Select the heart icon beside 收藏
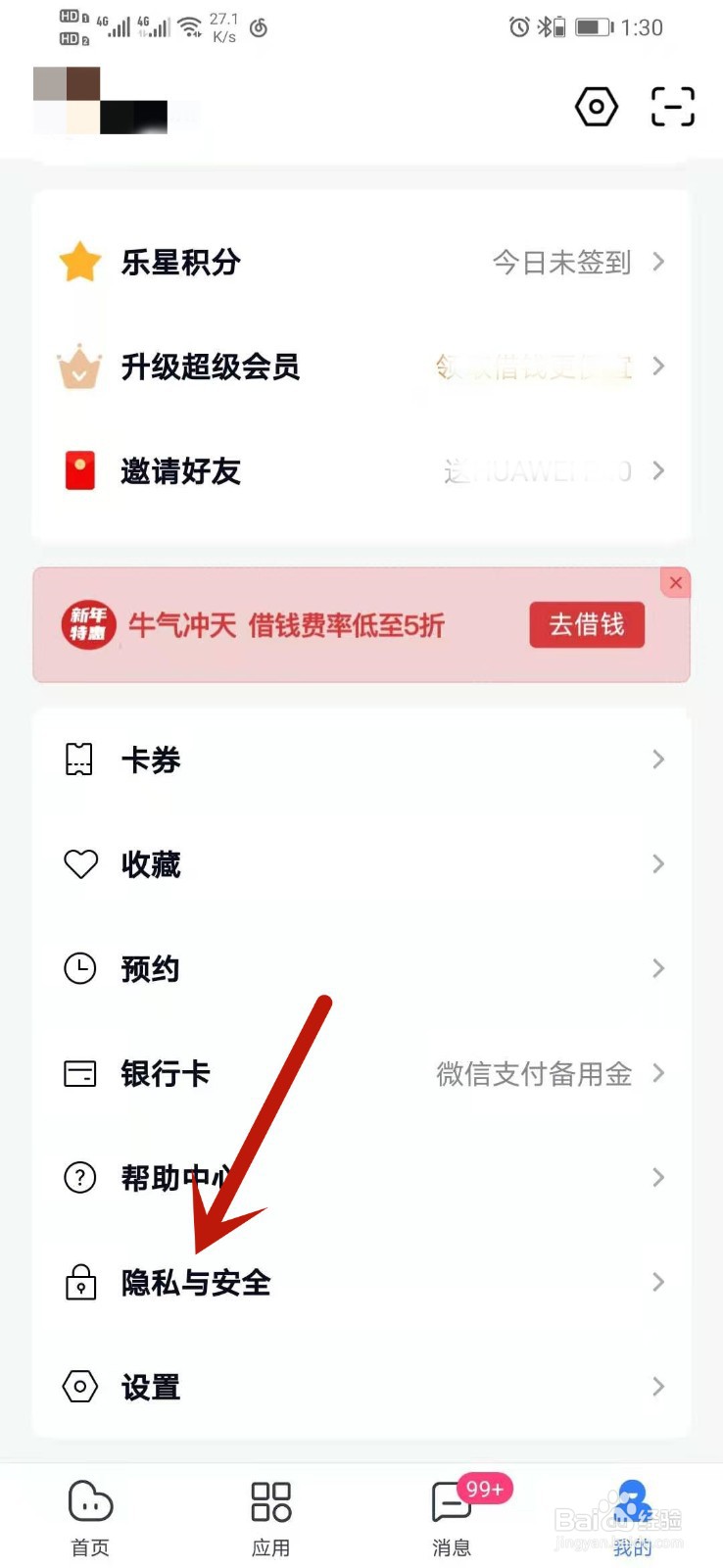 point(79,864)
